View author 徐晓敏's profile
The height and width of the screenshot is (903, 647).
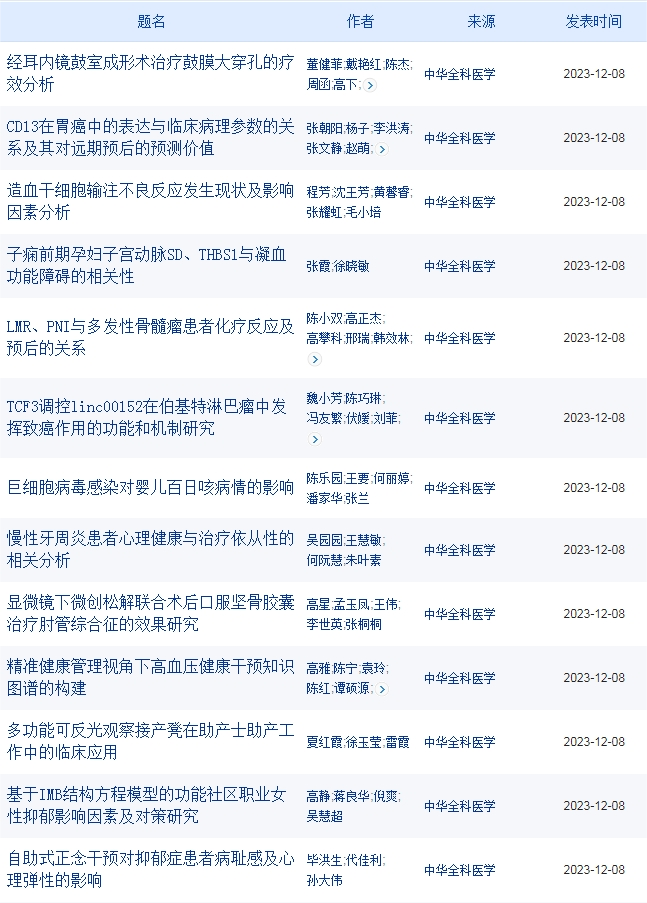[351, 266]
